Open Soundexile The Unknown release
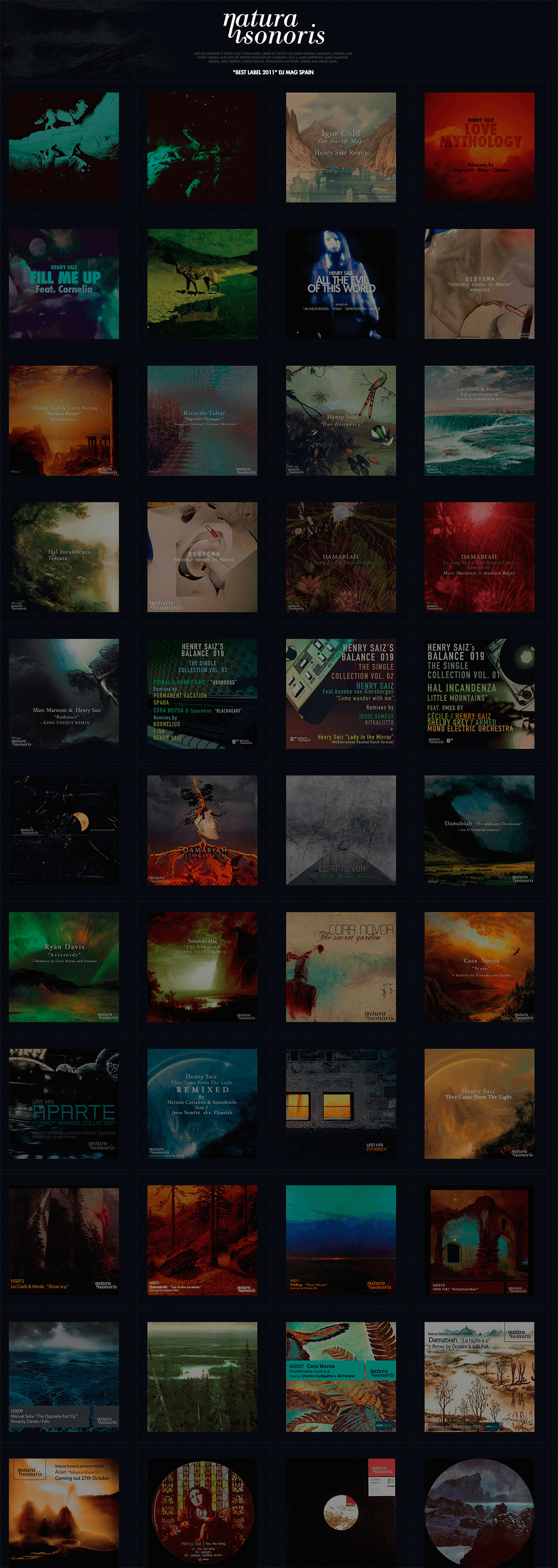558x1568 pixels. 202,967
